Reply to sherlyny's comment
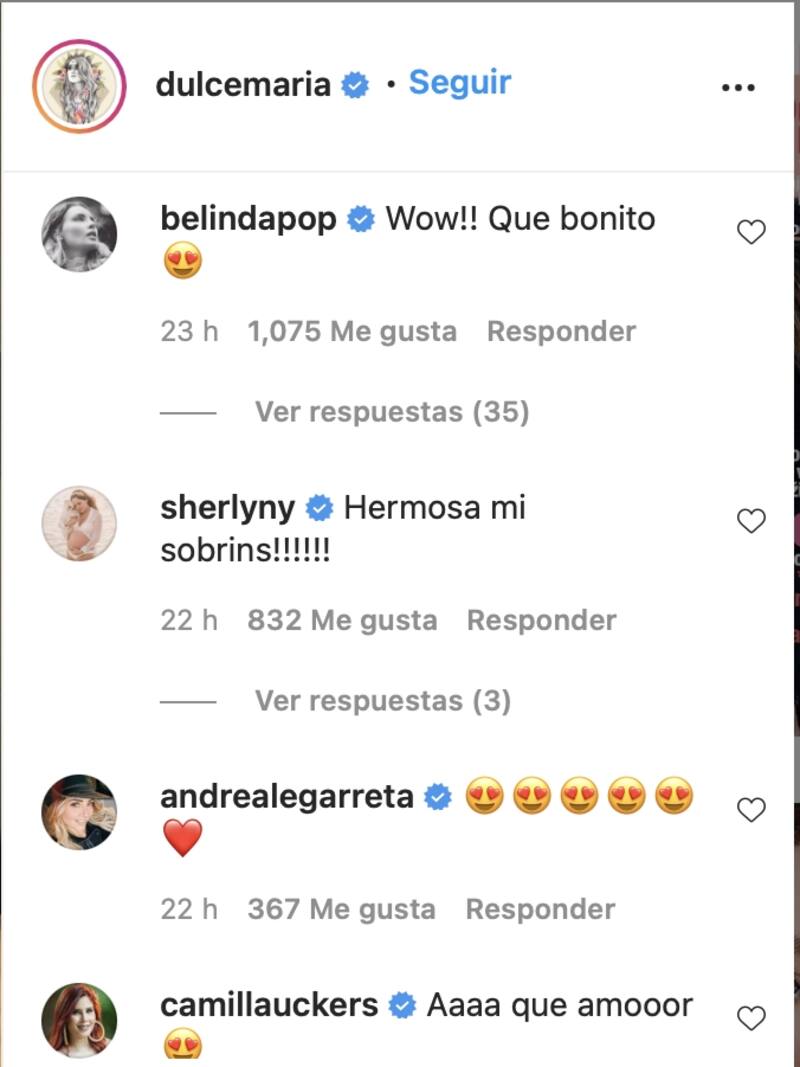This screenshot has width=800, height=1067. click(541, 620)
